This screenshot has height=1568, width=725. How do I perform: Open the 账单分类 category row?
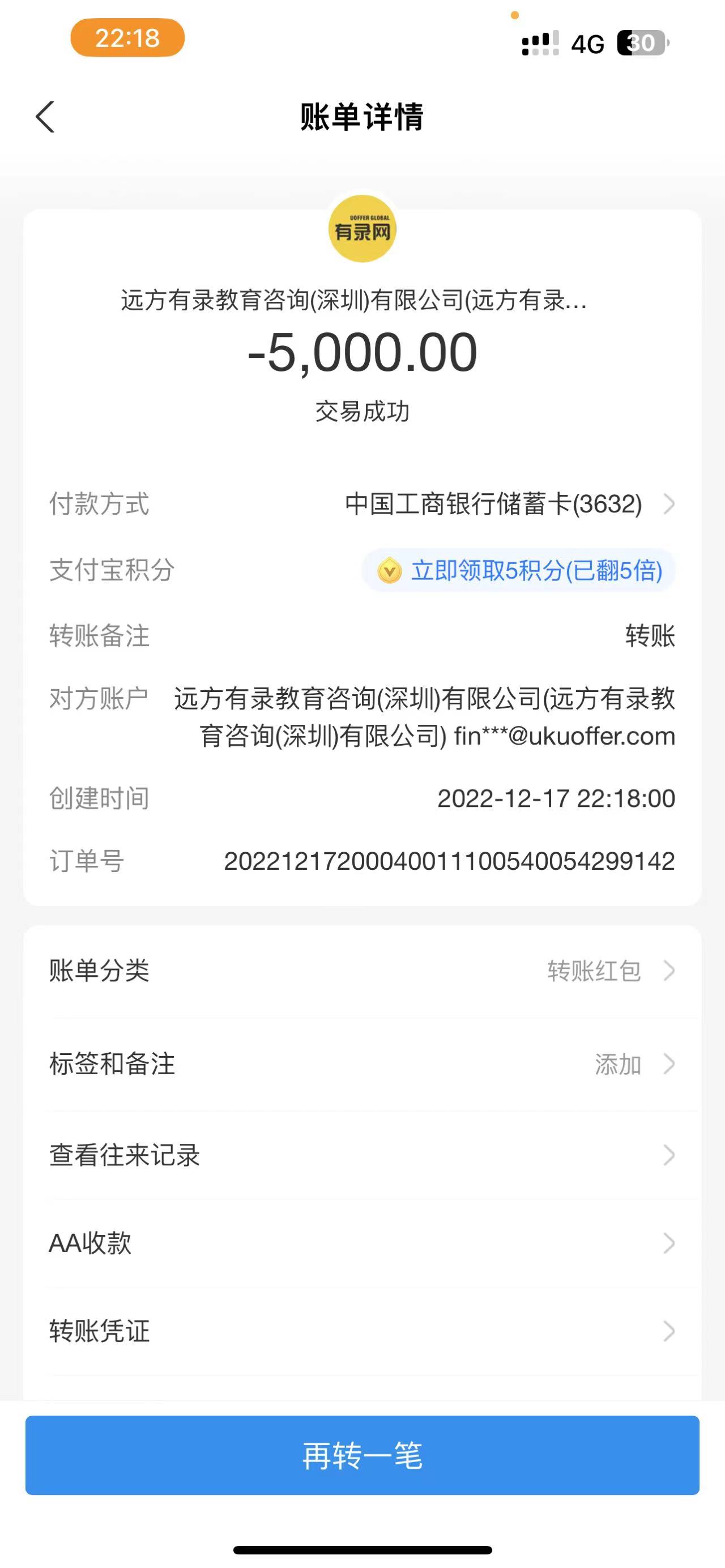coord(362,971)
